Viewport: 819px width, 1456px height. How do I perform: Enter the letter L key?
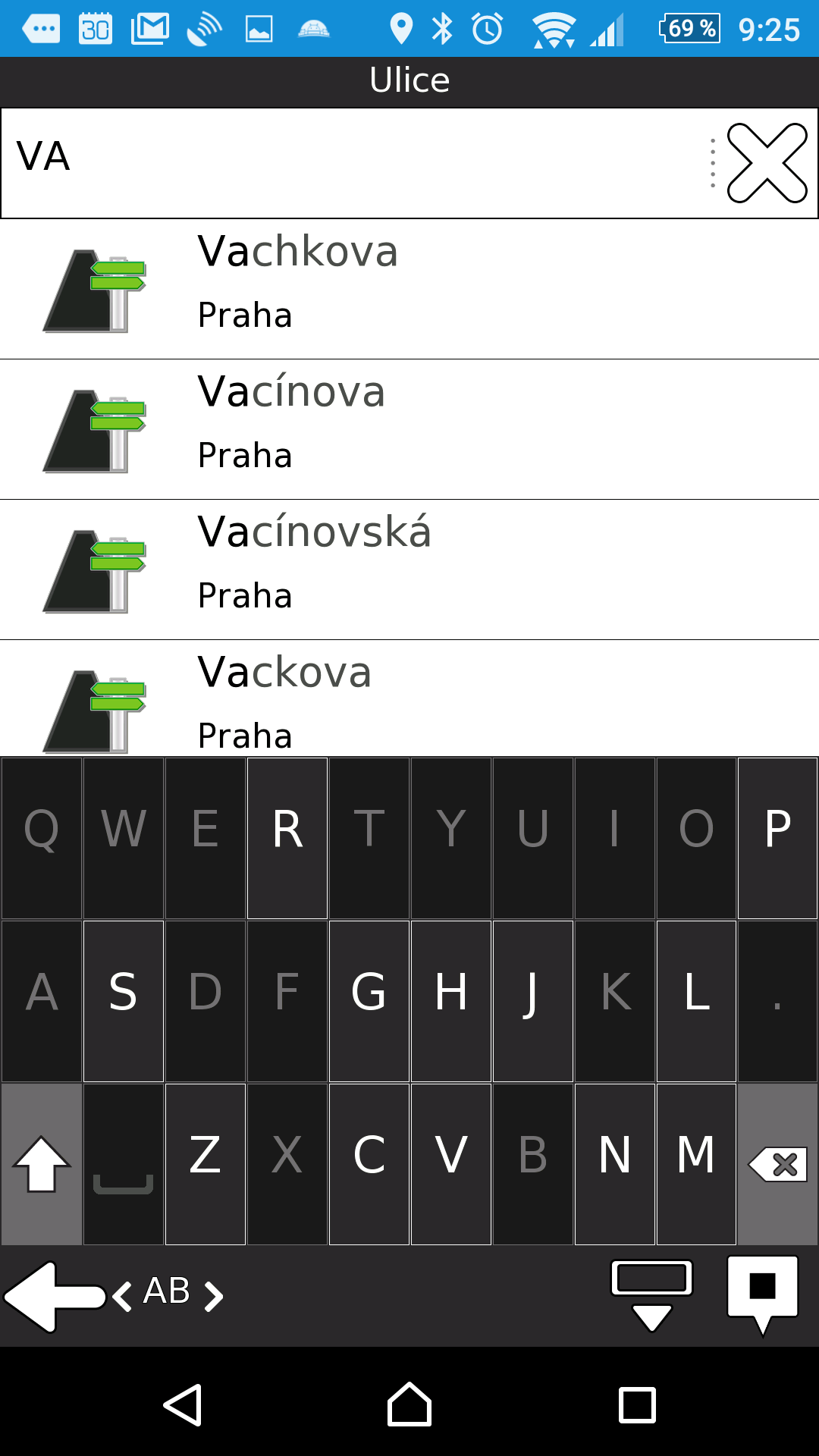[x=696, y=1001]
